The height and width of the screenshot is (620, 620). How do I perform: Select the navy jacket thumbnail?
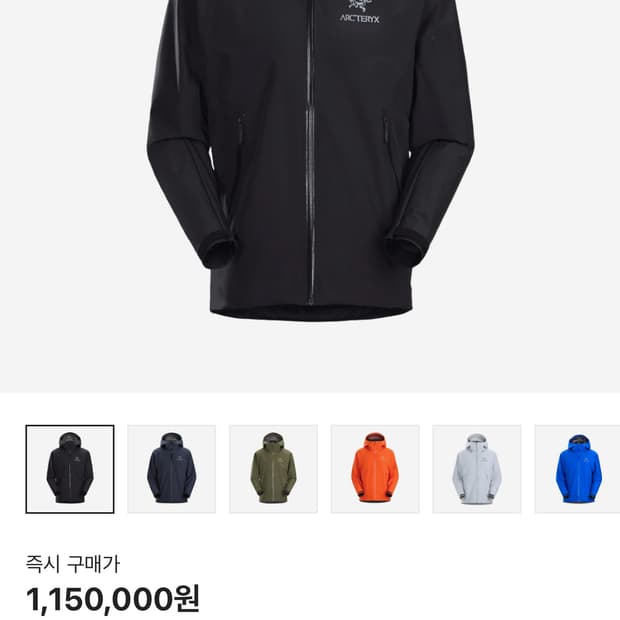click(x=172, y=469)
